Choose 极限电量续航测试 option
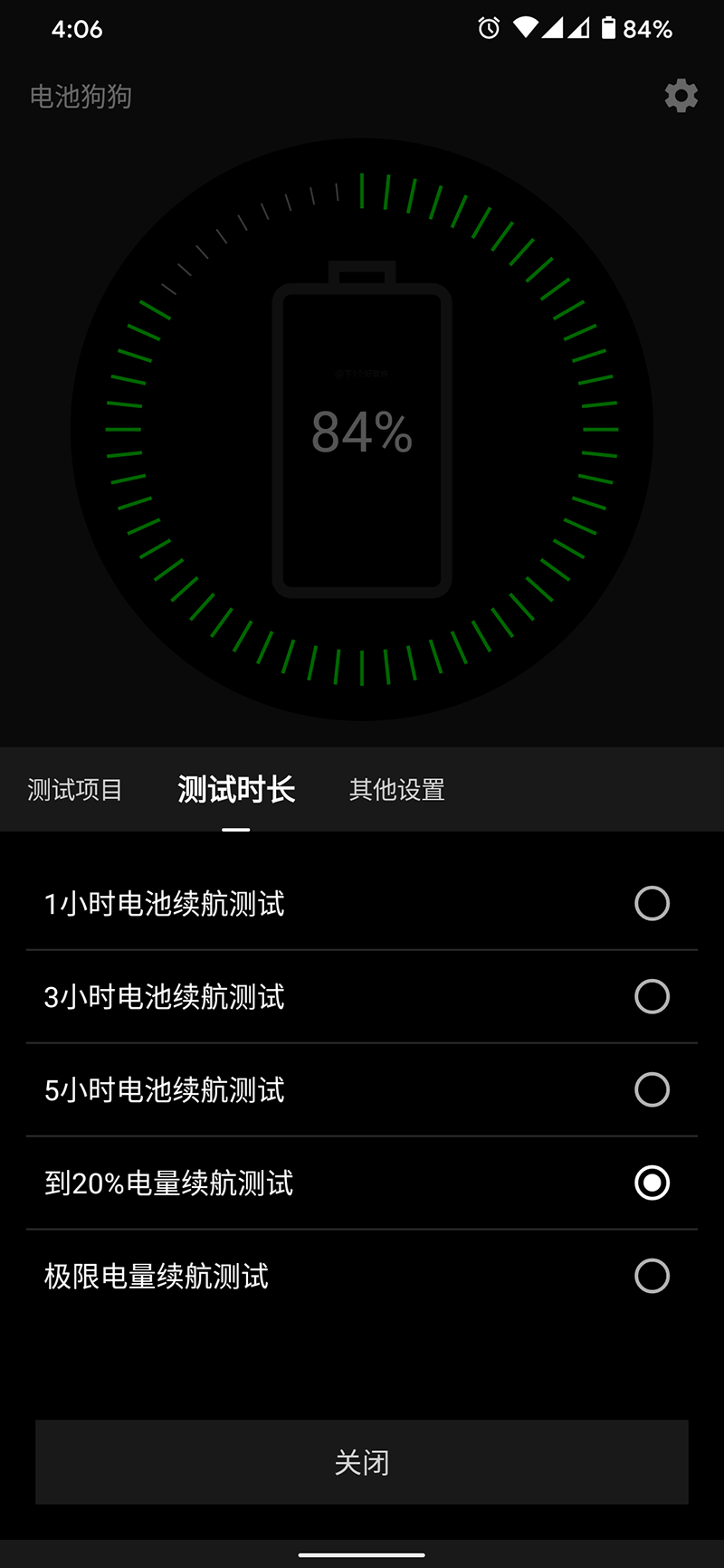The width and height of the screenshot is (724, 1568). (x=652, y=1276)
